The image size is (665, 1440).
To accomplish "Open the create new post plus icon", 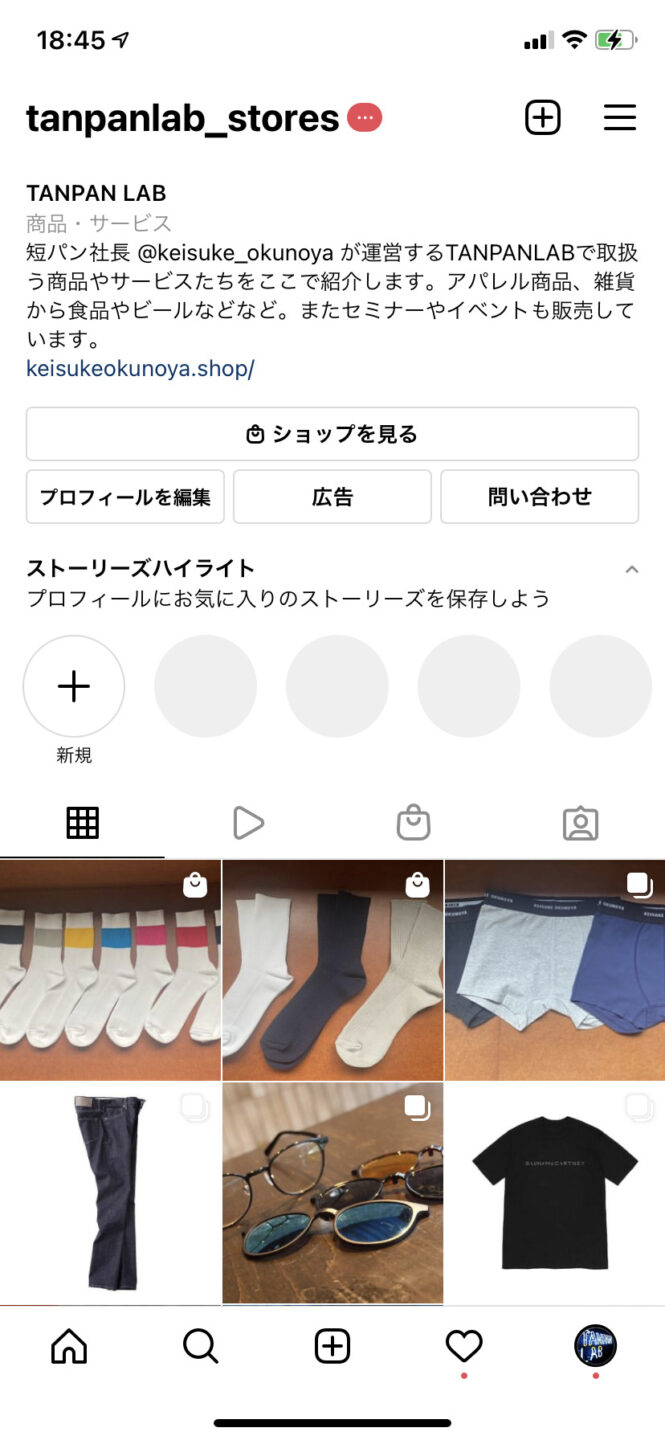I will (x=542, y=118).
